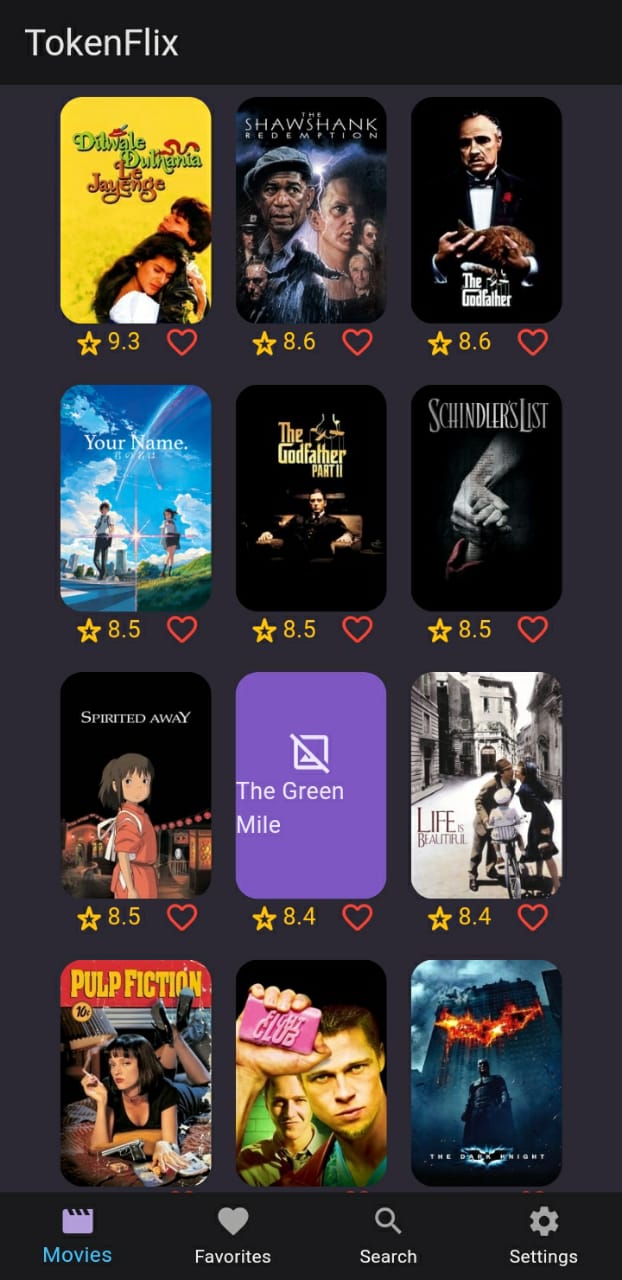
Task: Open The Green Mile movie card
Action: point(311,785)
